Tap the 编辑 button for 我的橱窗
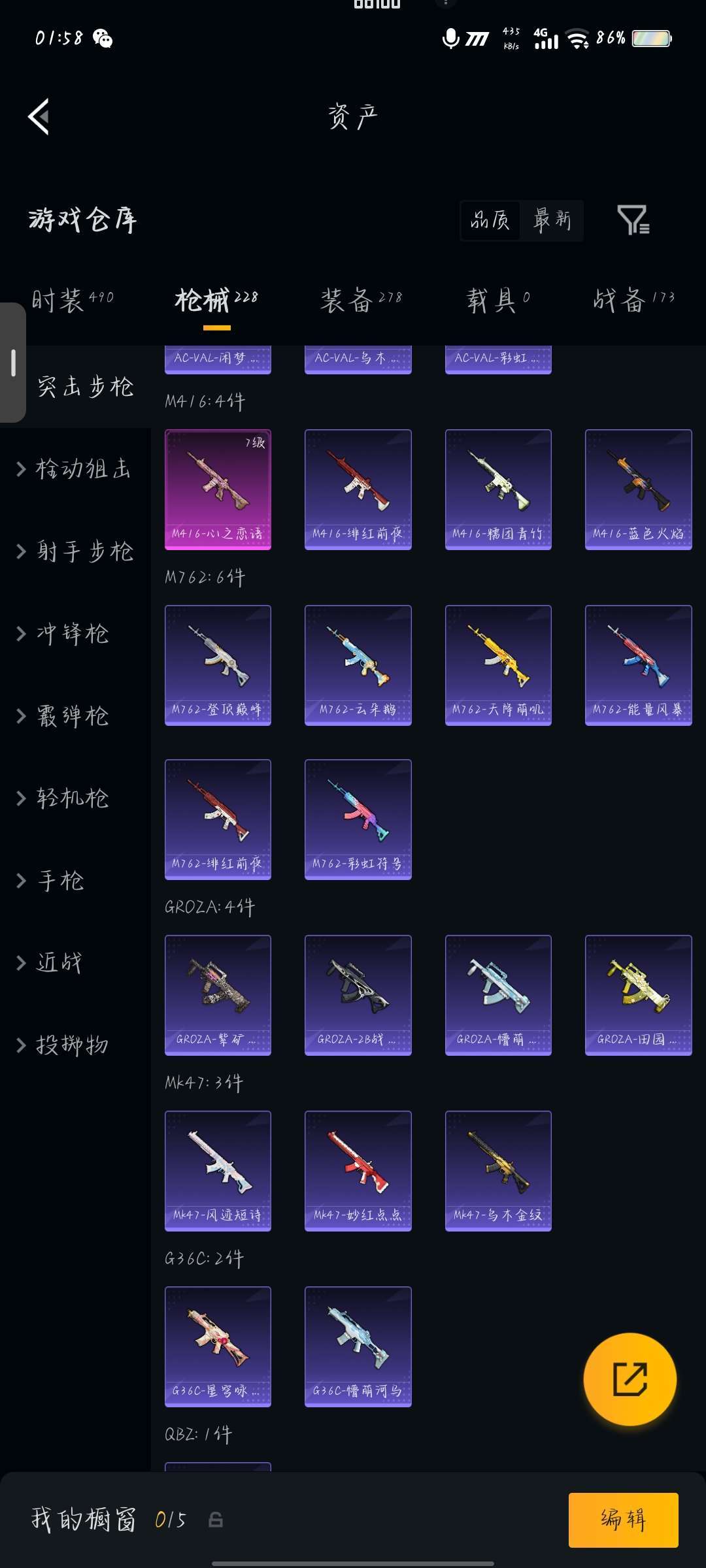Image resolution: width=706 pixels, height=1568 pixels. click(624, 1520)
